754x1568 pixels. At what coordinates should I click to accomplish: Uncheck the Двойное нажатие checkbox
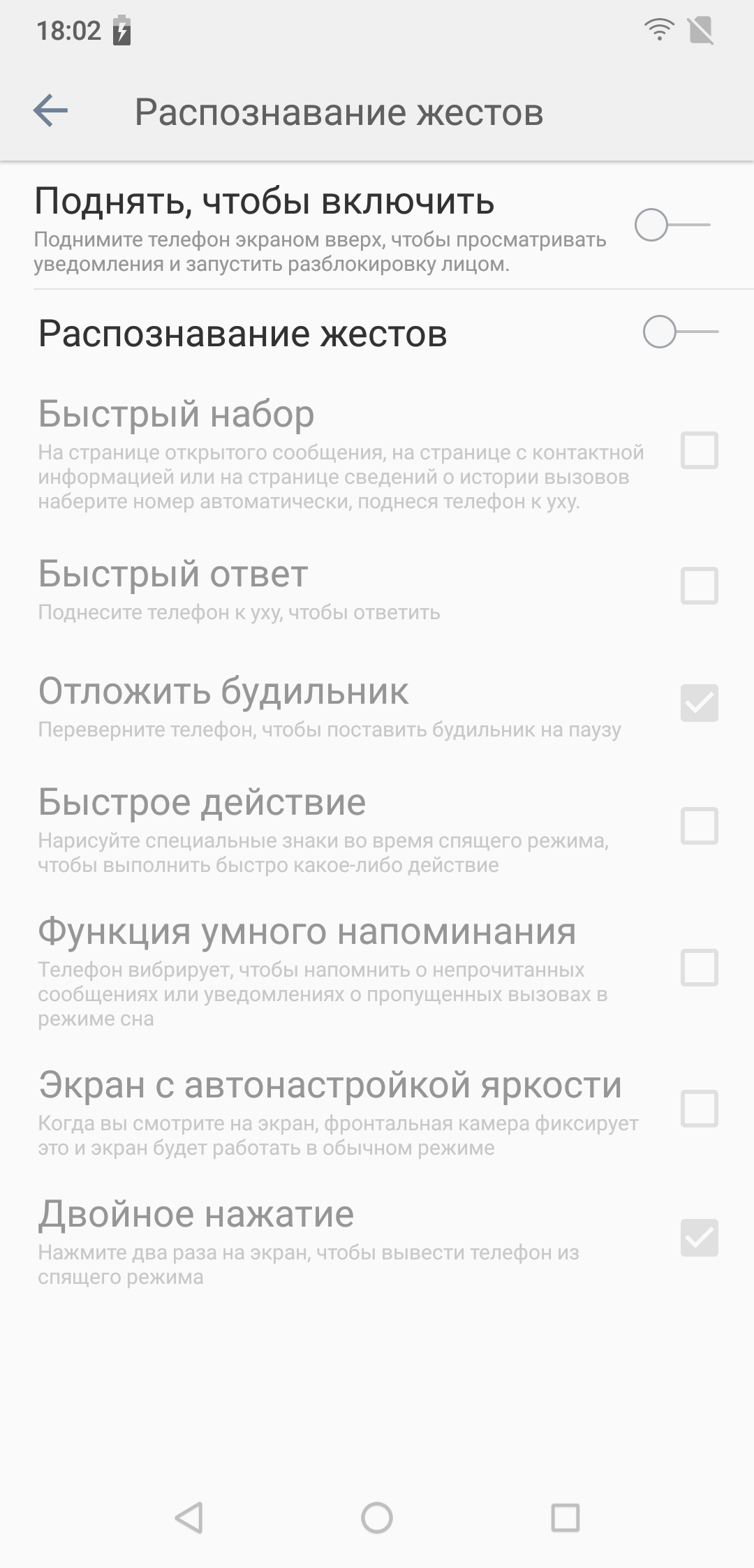pyautogui.click(x=699, y=1238)
